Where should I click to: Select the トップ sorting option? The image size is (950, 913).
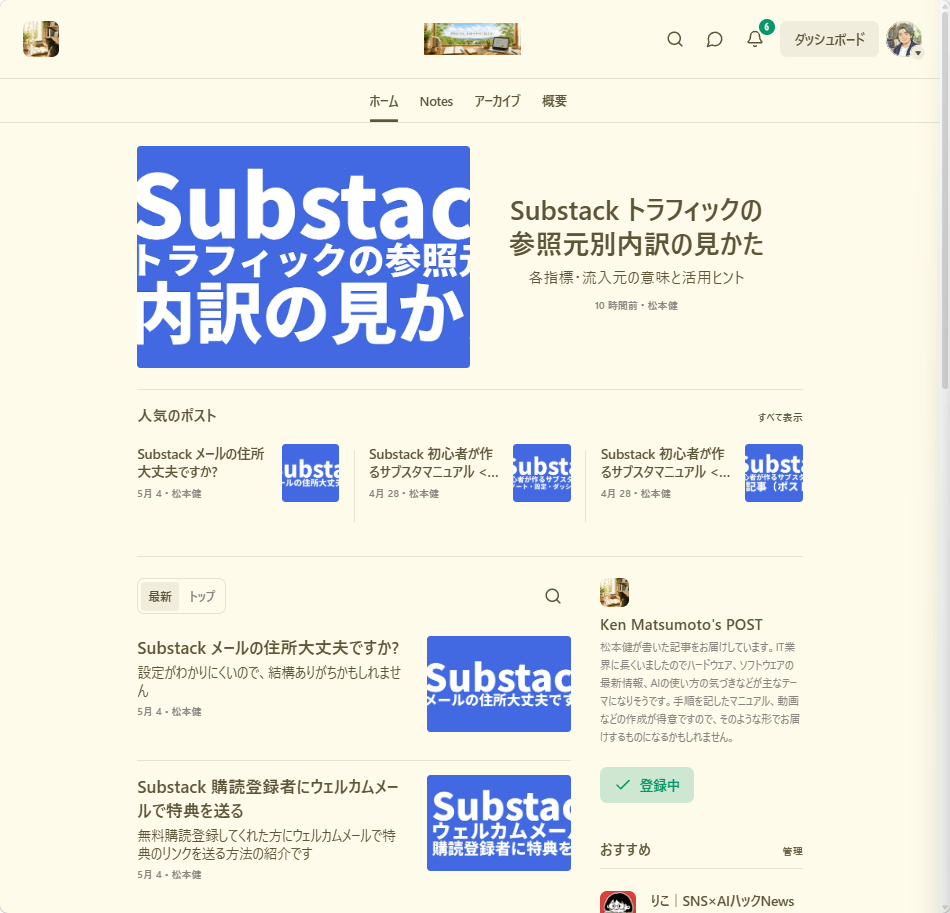202,596
